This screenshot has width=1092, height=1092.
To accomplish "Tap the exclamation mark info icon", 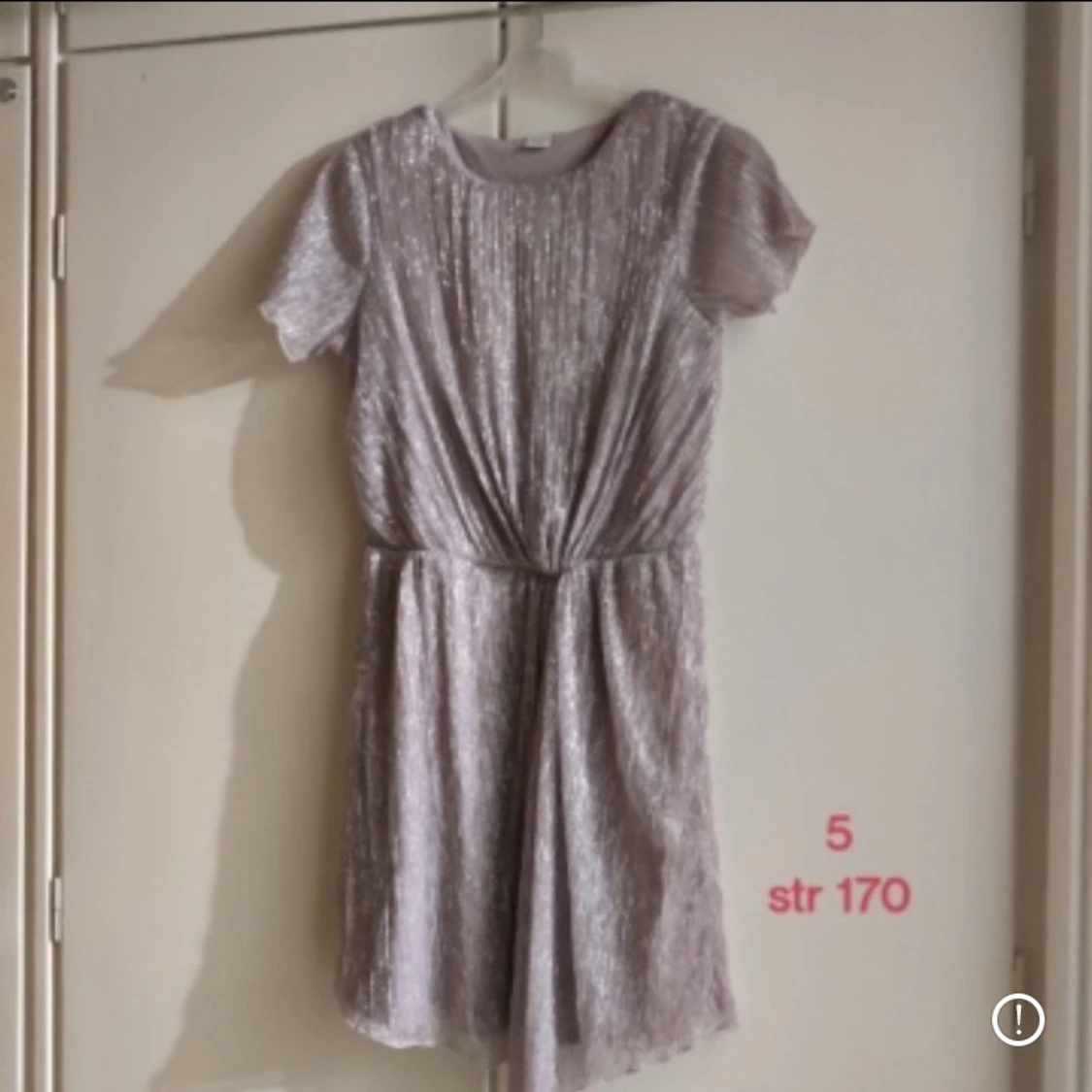I will (1017, 1019).
